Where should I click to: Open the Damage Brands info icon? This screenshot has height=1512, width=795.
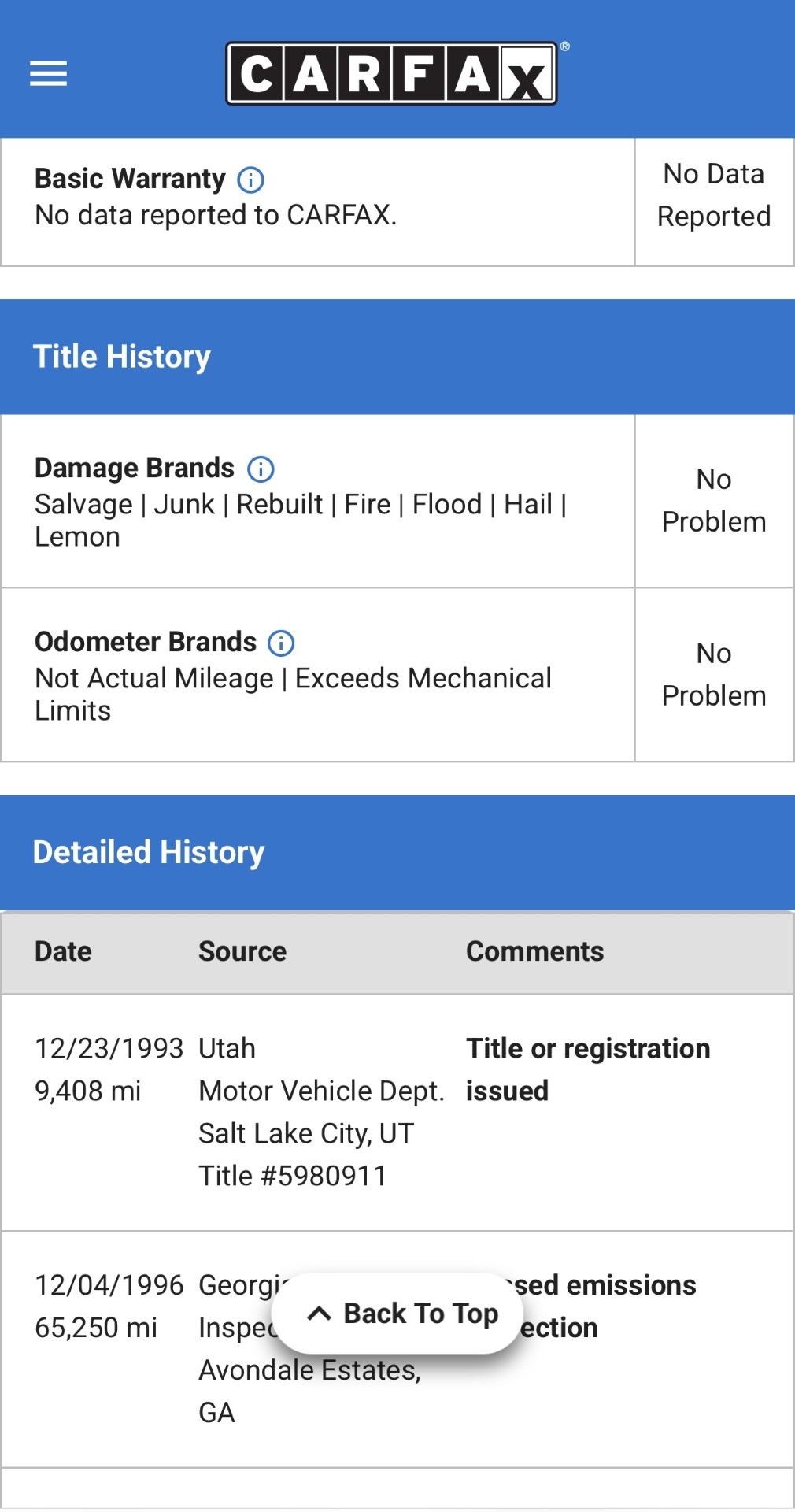pyautogui.click(x=261, y=469)
